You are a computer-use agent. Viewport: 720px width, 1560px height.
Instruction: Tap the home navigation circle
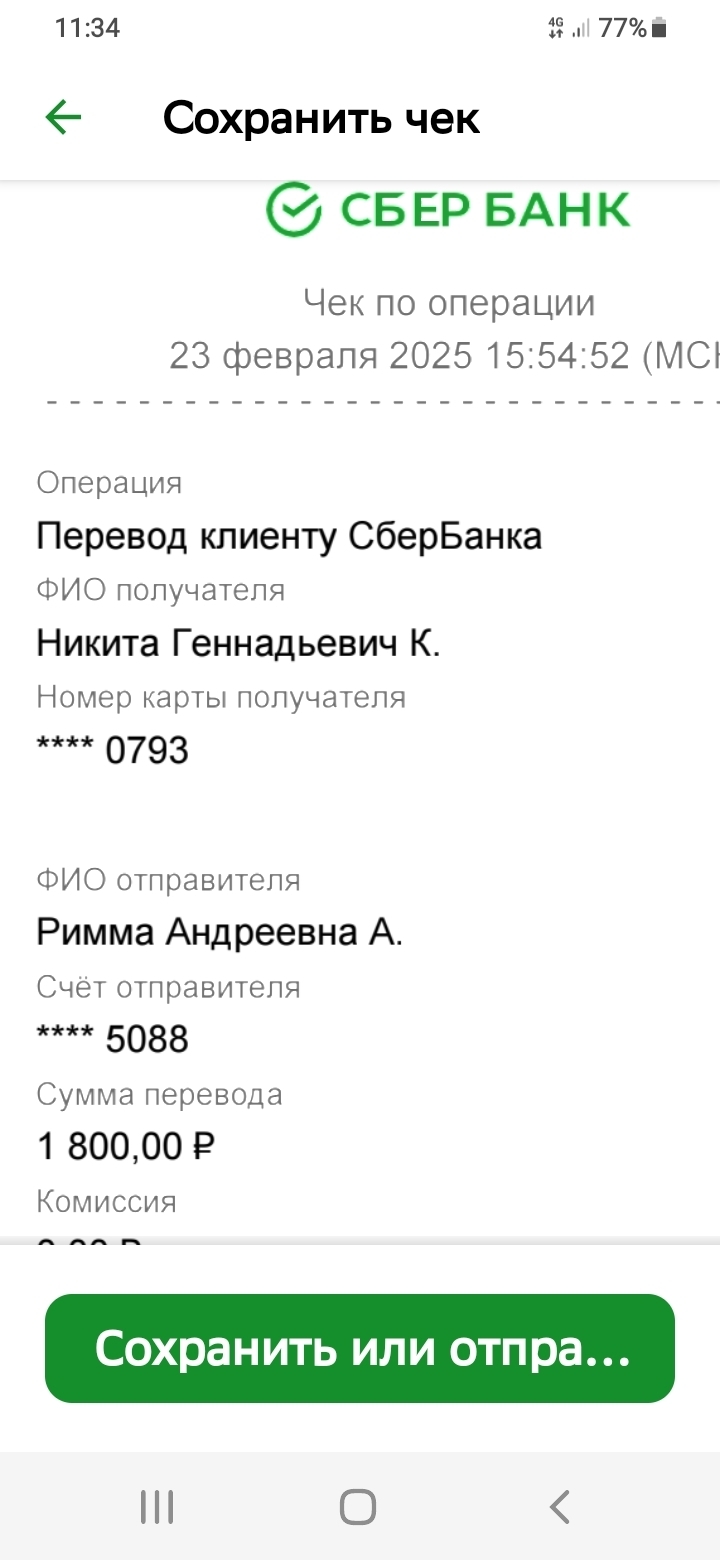[358, 1504]
